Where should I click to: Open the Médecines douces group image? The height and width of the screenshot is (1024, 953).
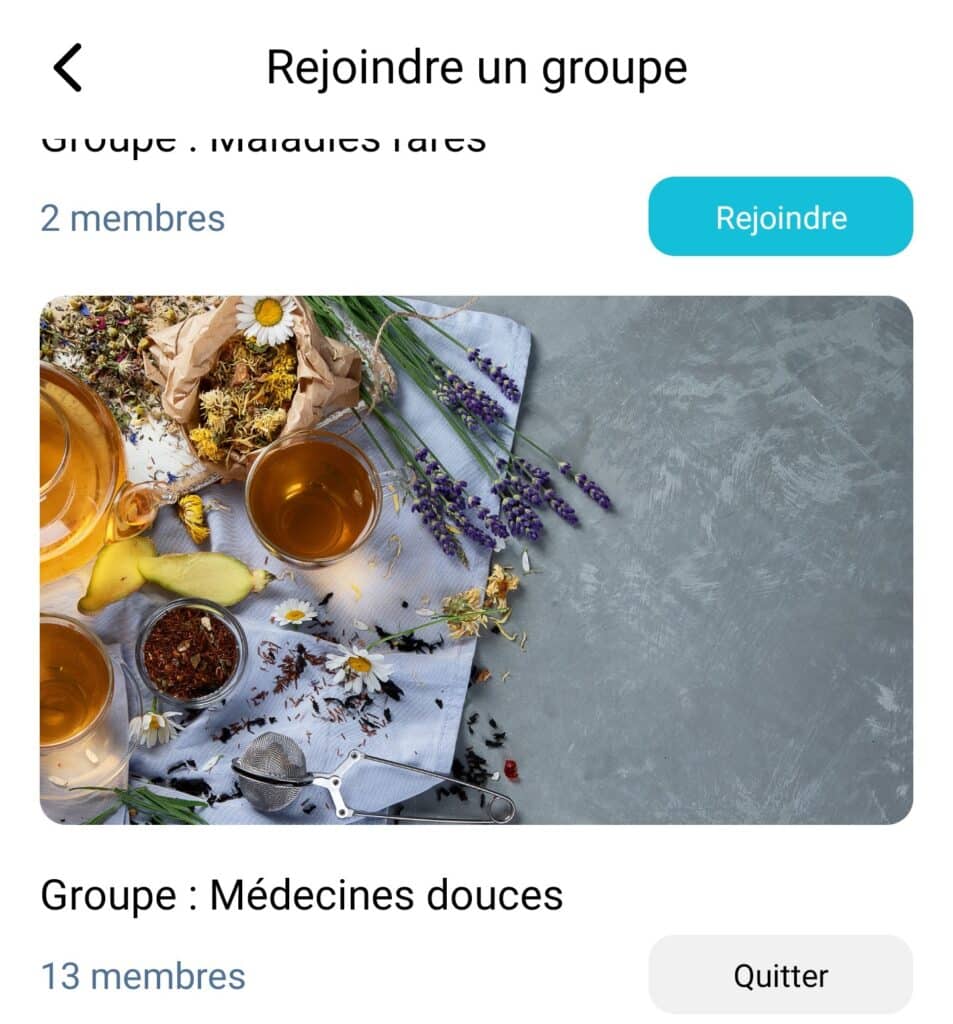coord(476,559)
